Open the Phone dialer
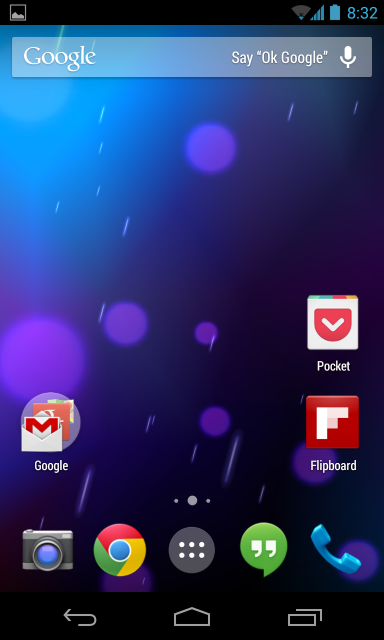 335,549
